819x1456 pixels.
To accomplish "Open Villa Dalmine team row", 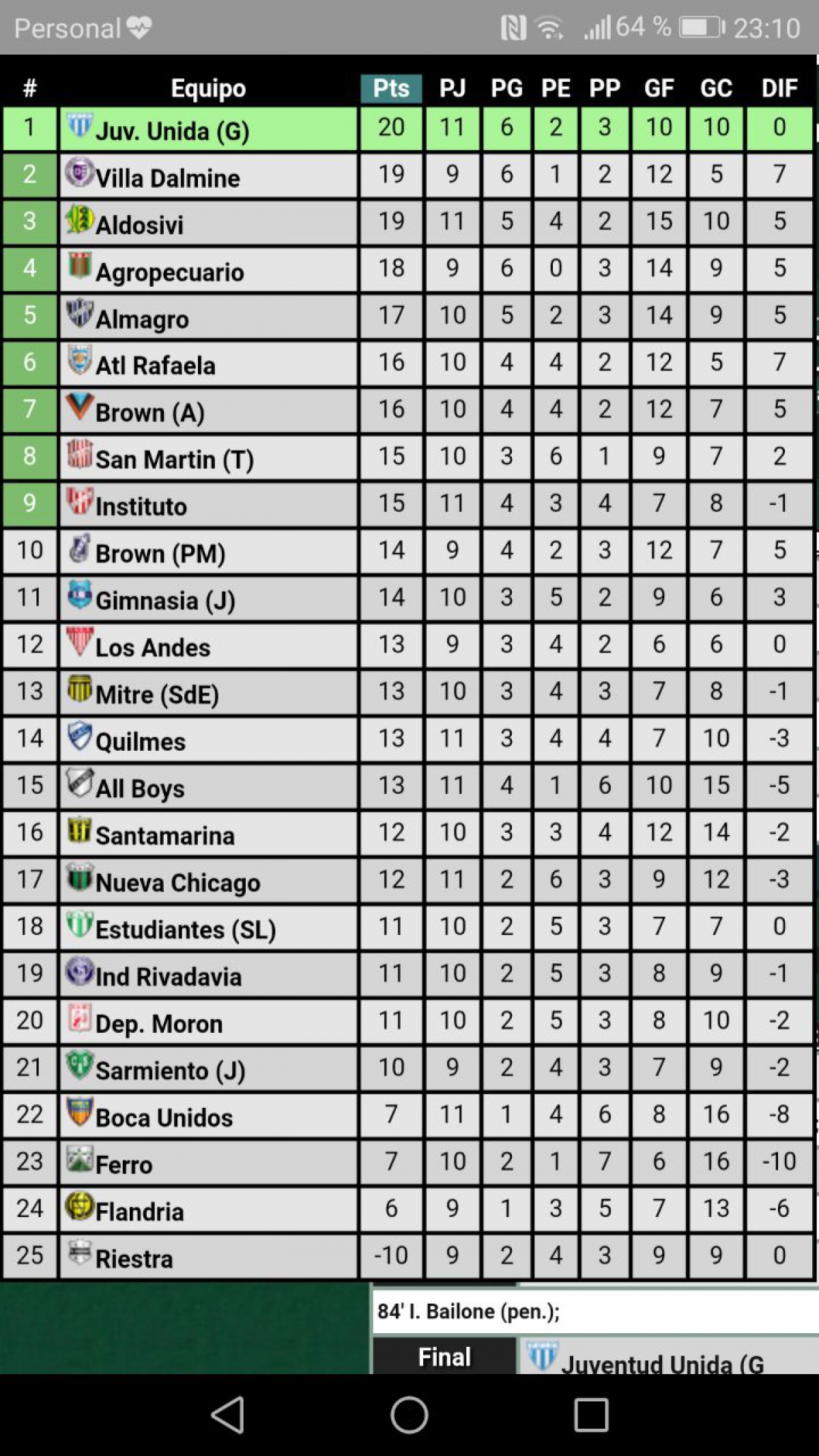I will pyautogui.click(x=408, y=175).
